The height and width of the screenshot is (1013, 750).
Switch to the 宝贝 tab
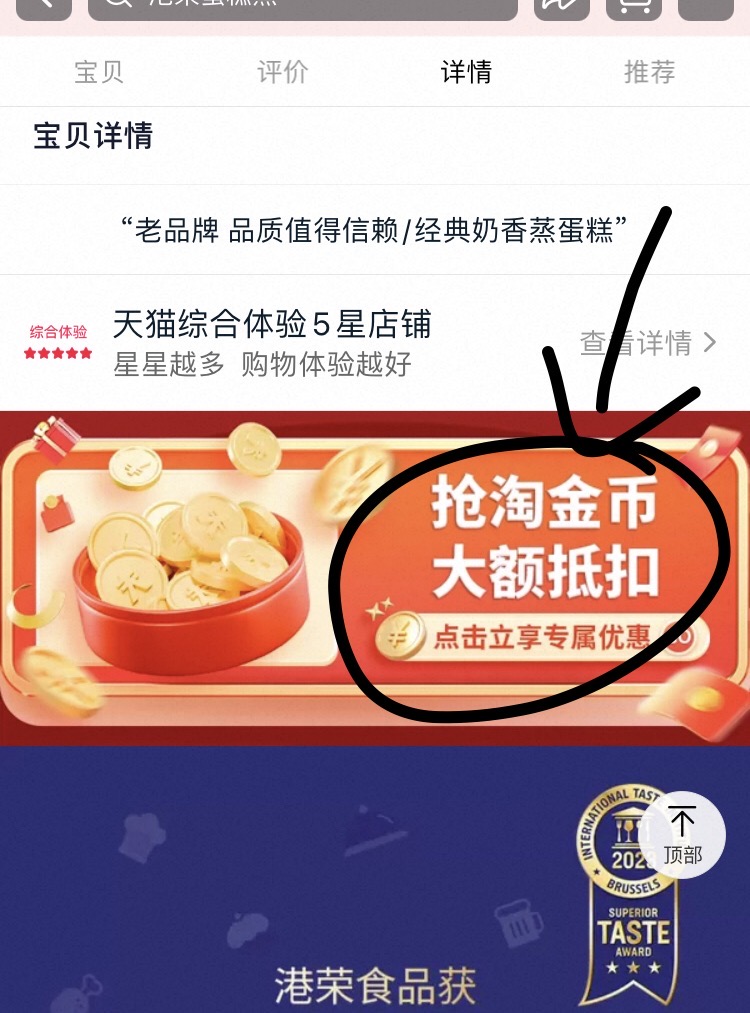pos(98,71)
